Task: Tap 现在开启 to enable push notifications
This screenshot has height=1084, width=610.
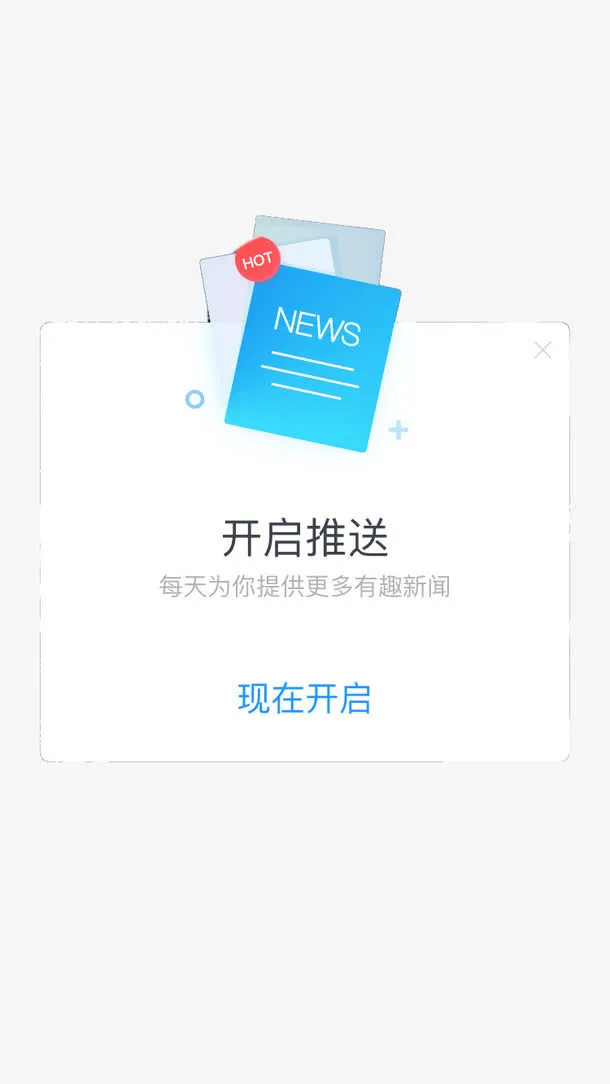Action: [304, 698]
